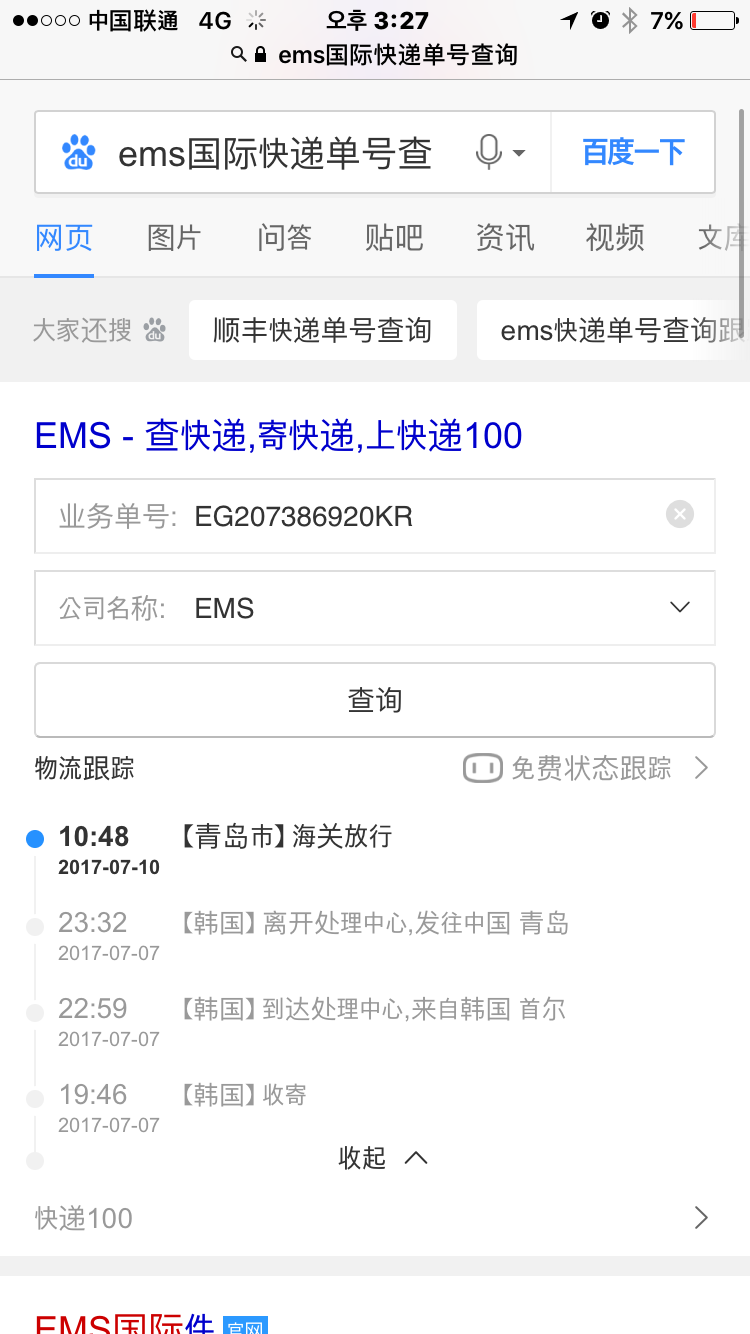Tap the 查询 button

(375, 700)
